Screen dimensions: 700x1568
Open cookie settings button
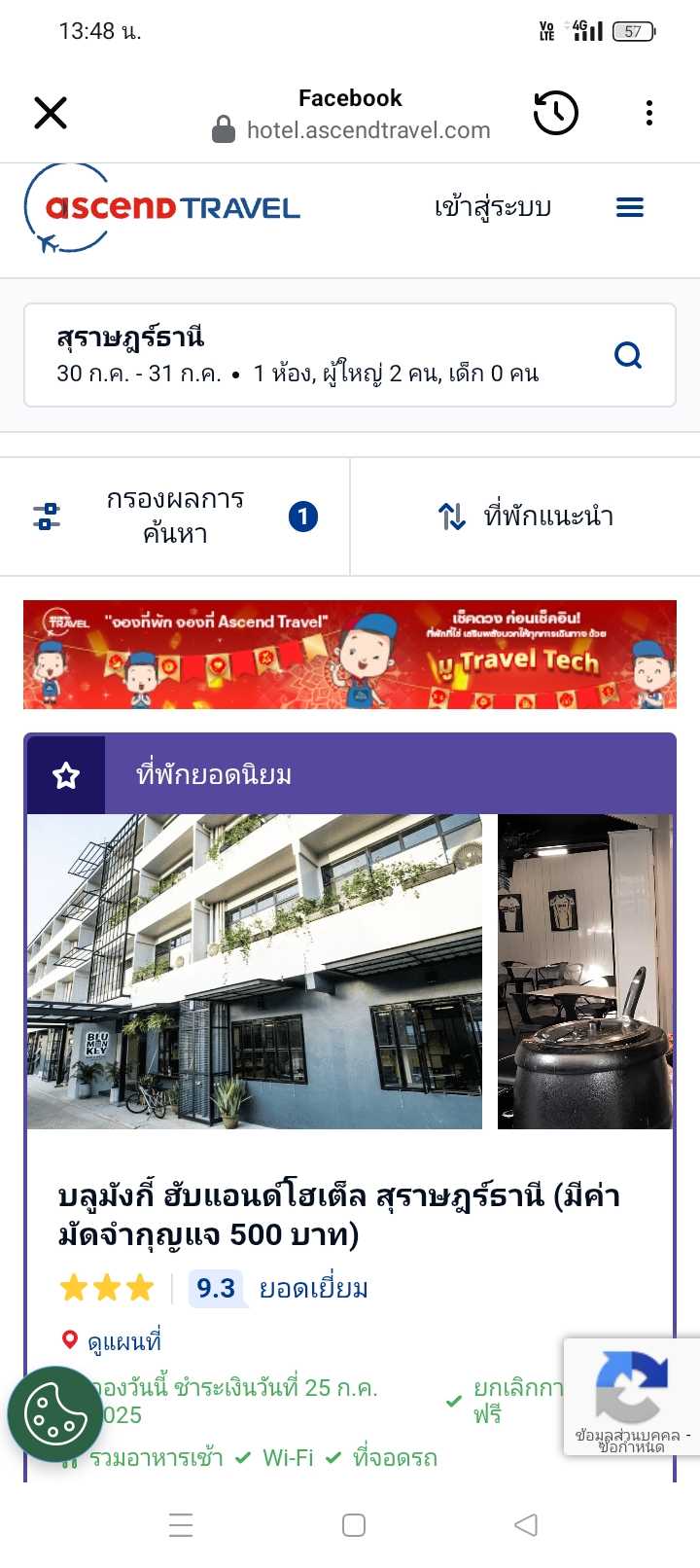click(55, 1414)
